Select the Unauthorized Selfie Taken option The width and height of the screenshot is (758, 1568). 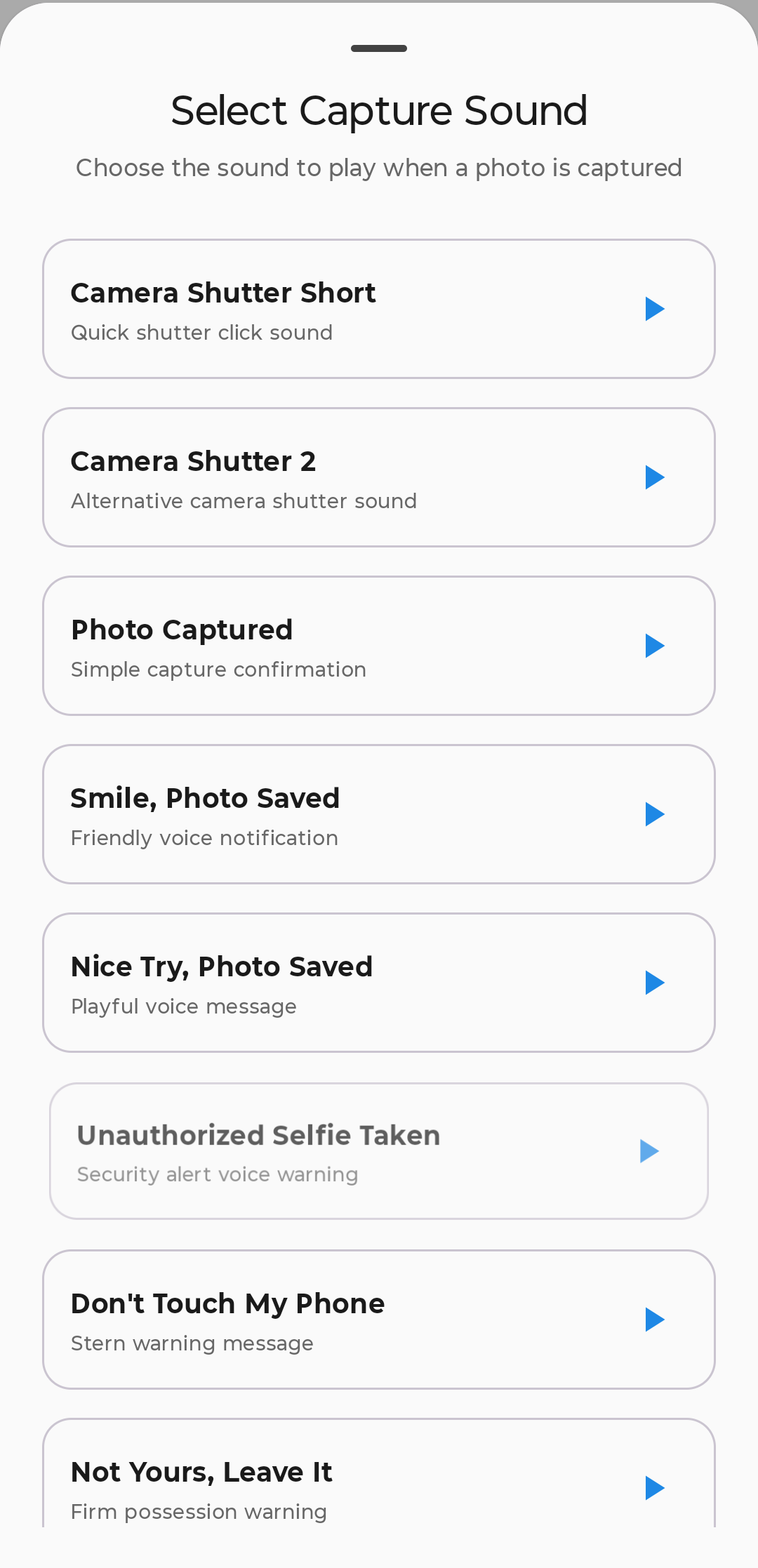[316, 1151]
